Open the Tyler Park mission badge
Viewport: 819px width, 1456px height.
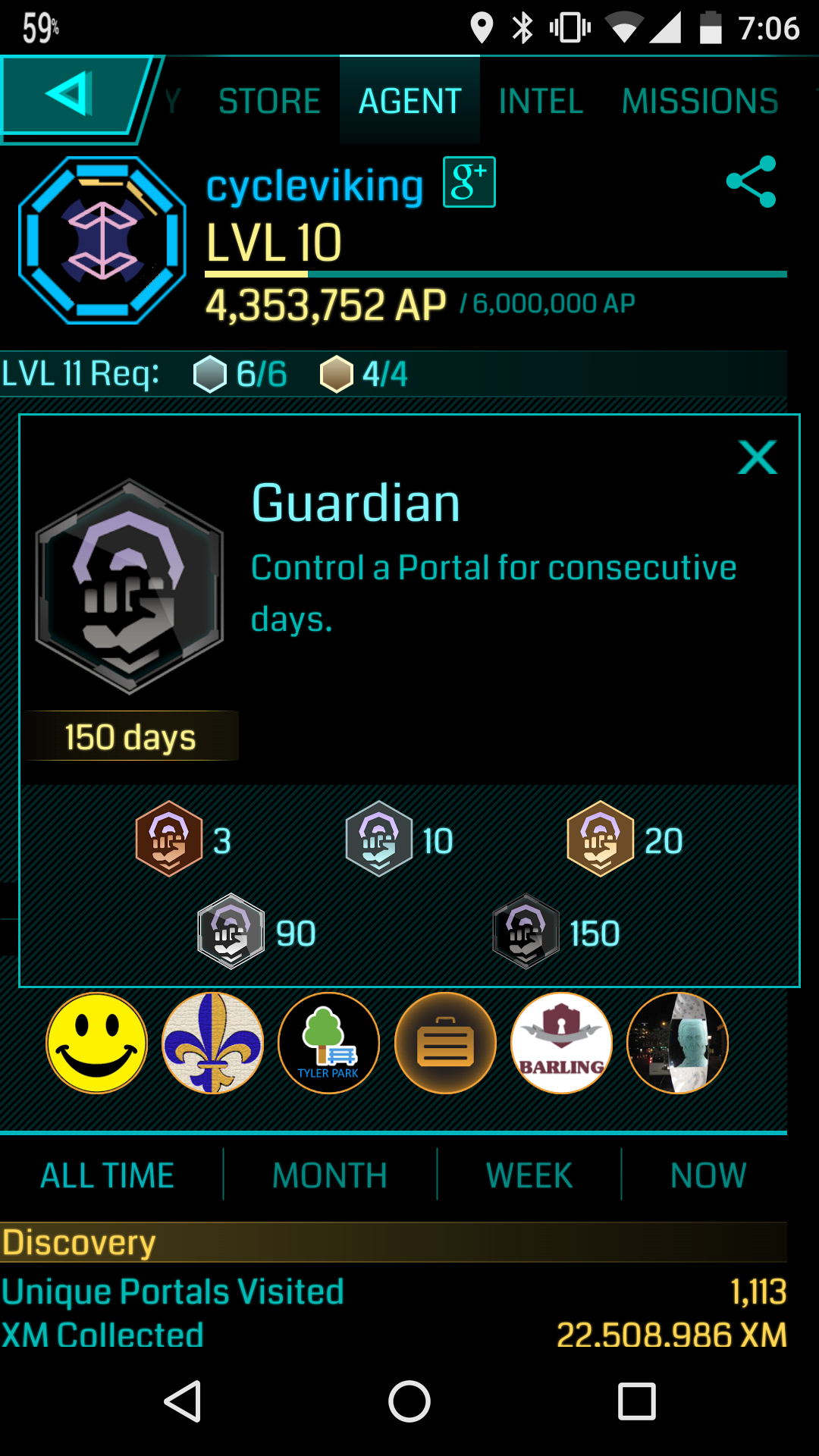pos(329,1043)
